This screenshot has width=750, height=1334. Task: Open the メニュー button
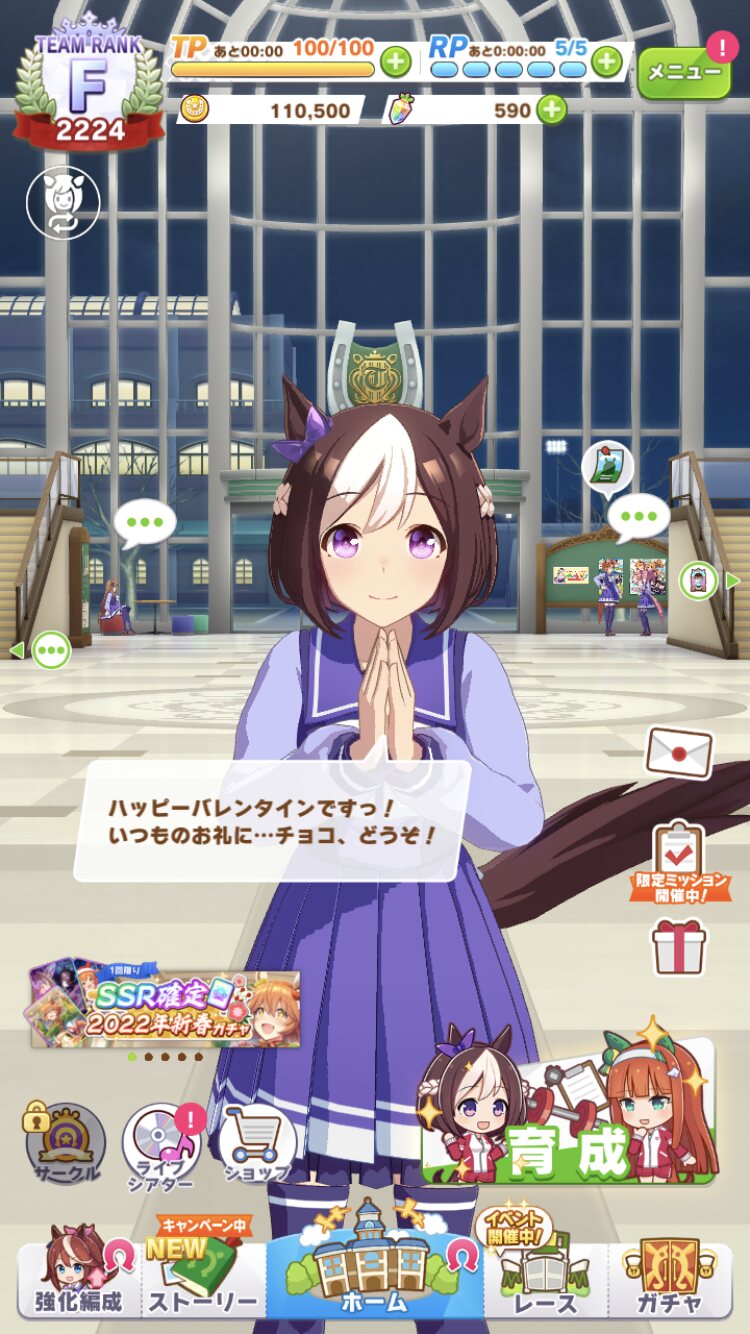tap(685, 72)
